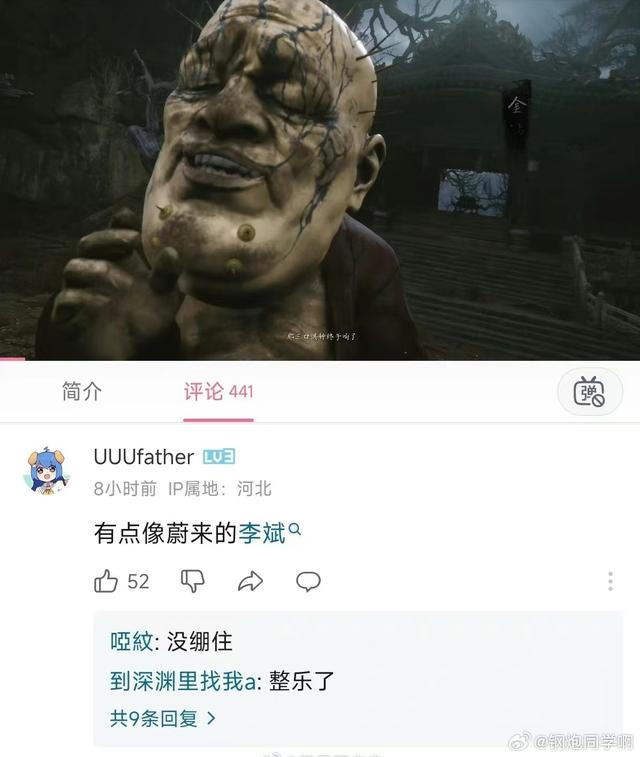Viewport: 640px width, 757px height.
Task: Open 哑紋's user profile from the reply
Action: [x=127, y=642]
